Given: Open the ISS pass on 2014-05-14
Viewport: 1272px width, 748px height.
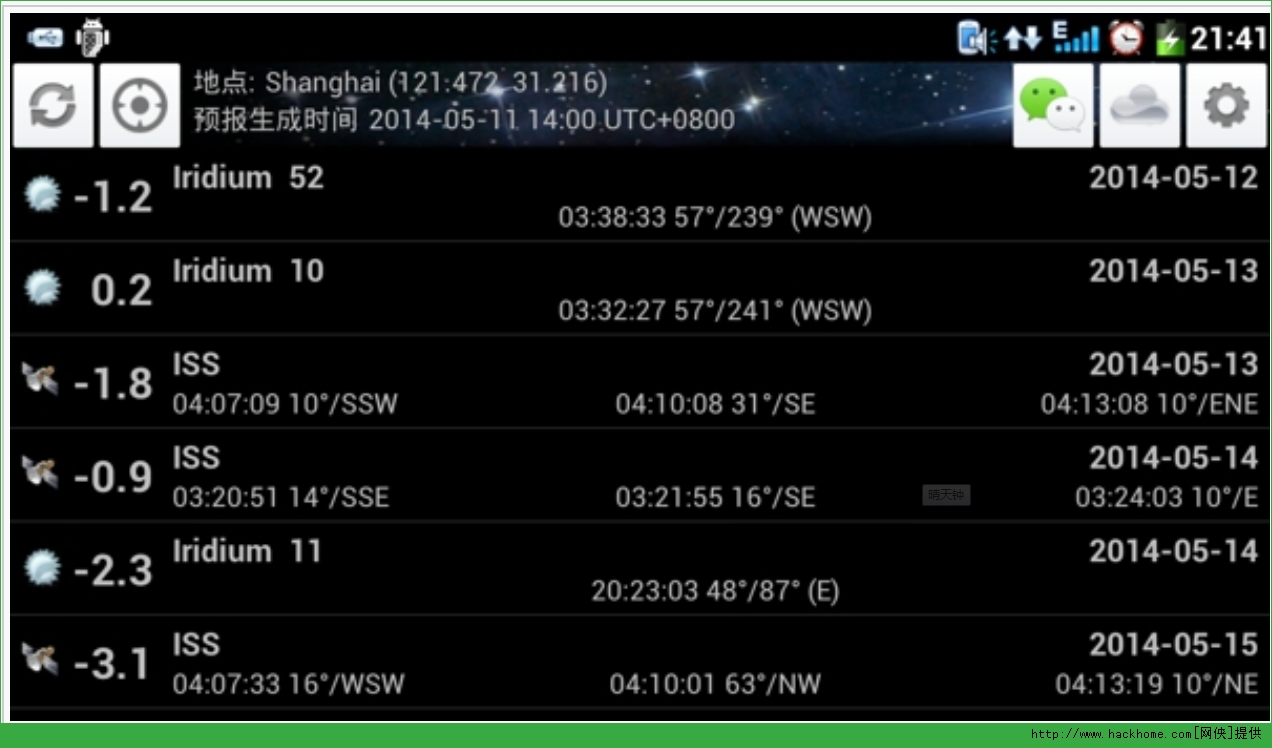Looking at the screenshot, I should (640, 476).
